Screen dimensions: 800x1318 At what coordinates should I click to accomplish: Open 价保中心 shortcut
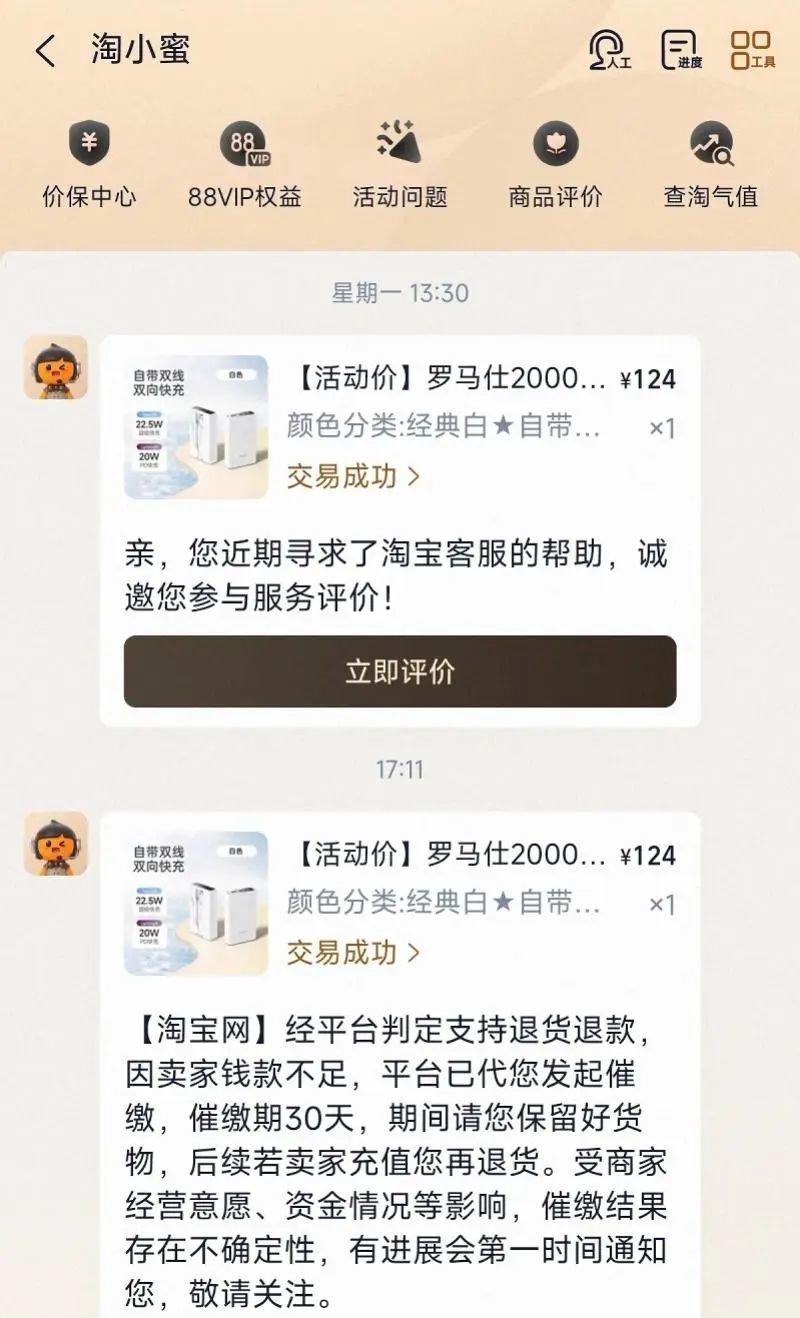click(x=89, y=166)
